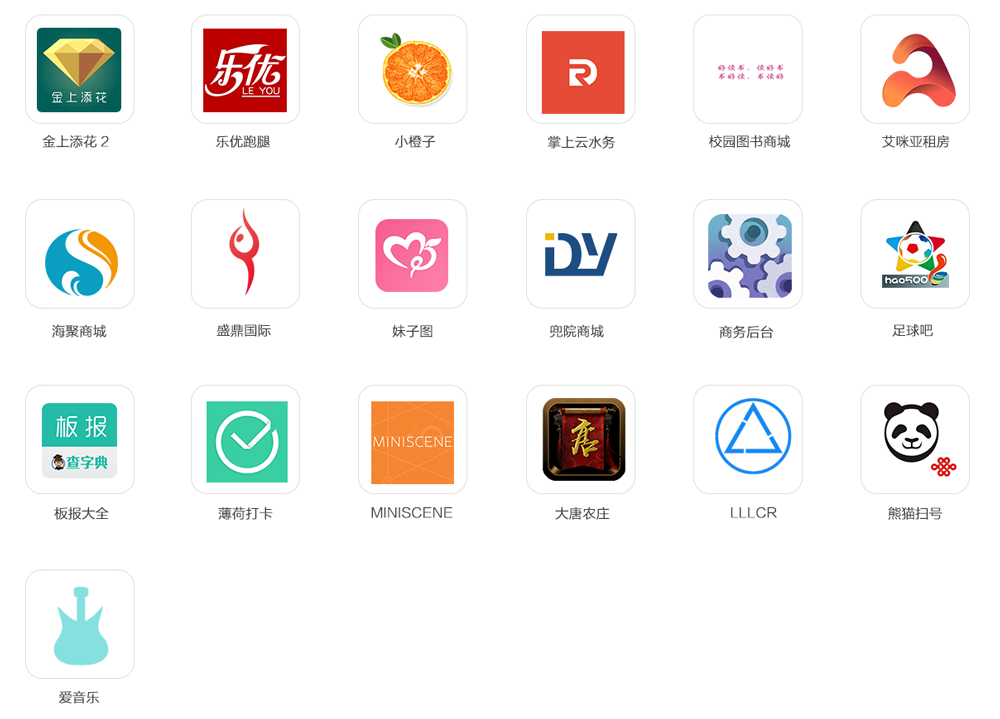Open the 薄荷打卡 app
1000x719 pixels.
(245, 439)
